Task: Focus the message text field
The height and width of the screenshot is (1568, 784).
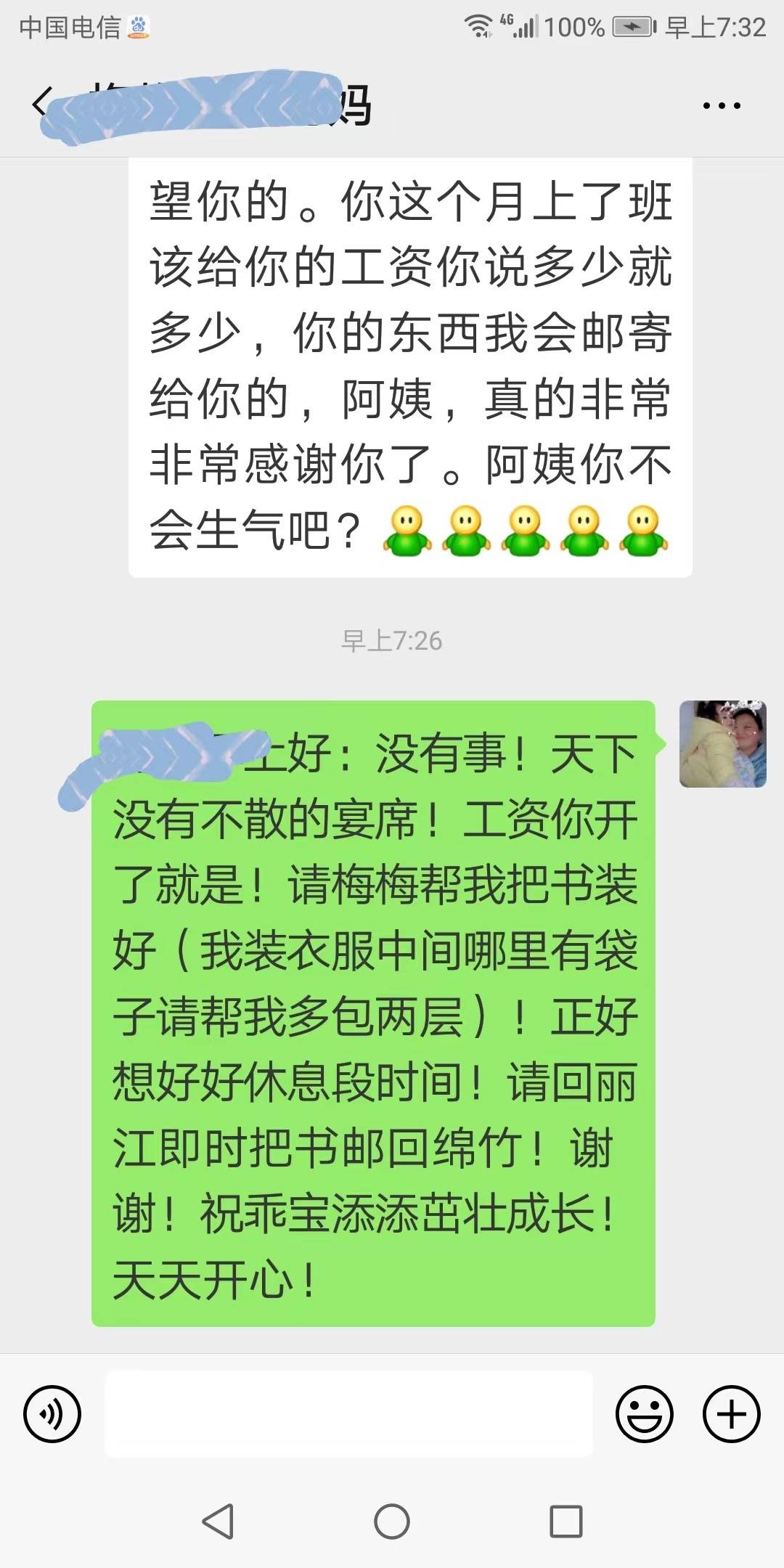Action: (348, 1413)
